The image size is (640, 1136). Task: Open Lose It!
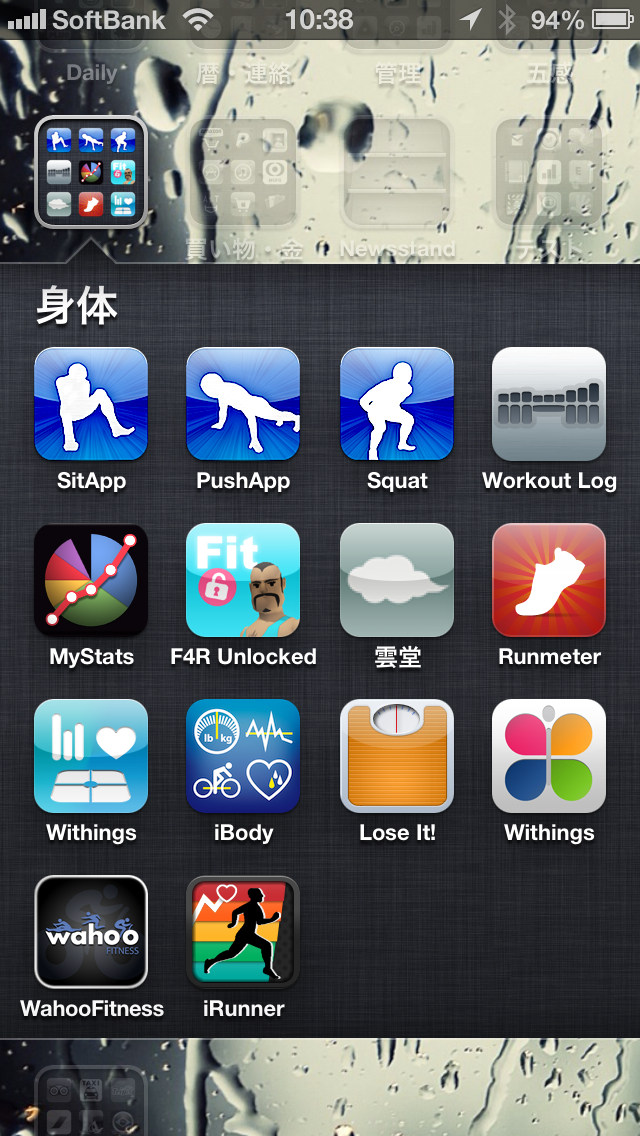397,756
